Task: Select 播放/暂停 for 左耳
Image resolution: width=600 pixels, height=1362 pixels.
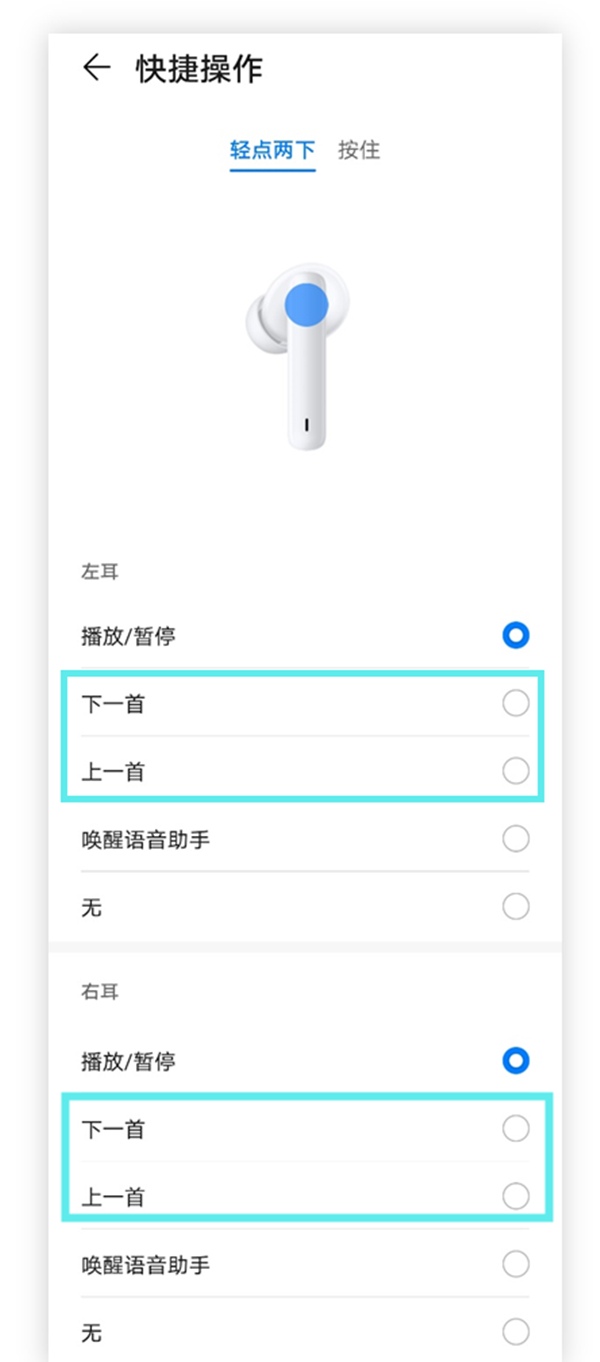Action: coord(515,635)
